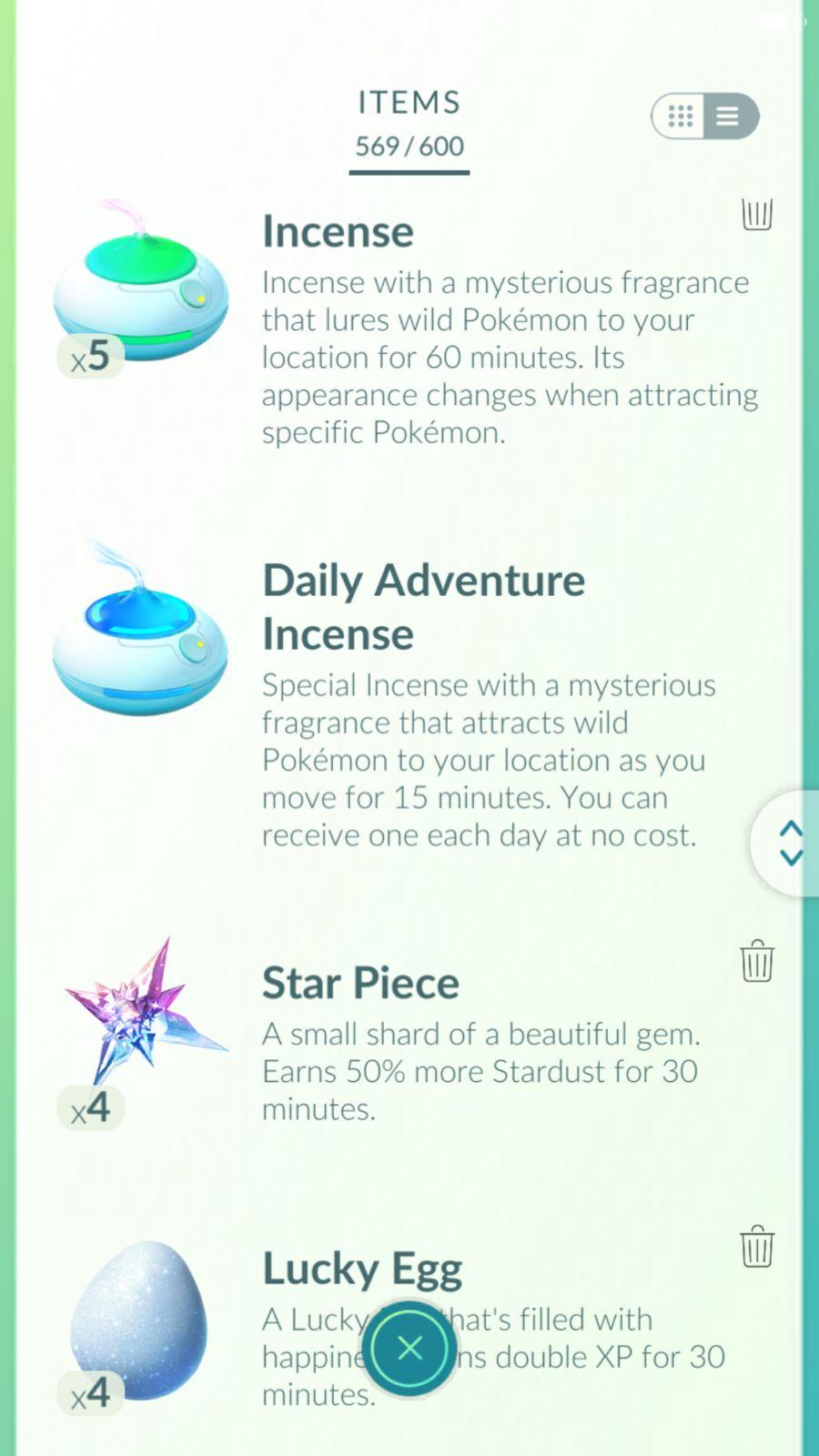The image size is (819, 1456).
Task: Close the items bag
Action: click(x=409, y=1348)
